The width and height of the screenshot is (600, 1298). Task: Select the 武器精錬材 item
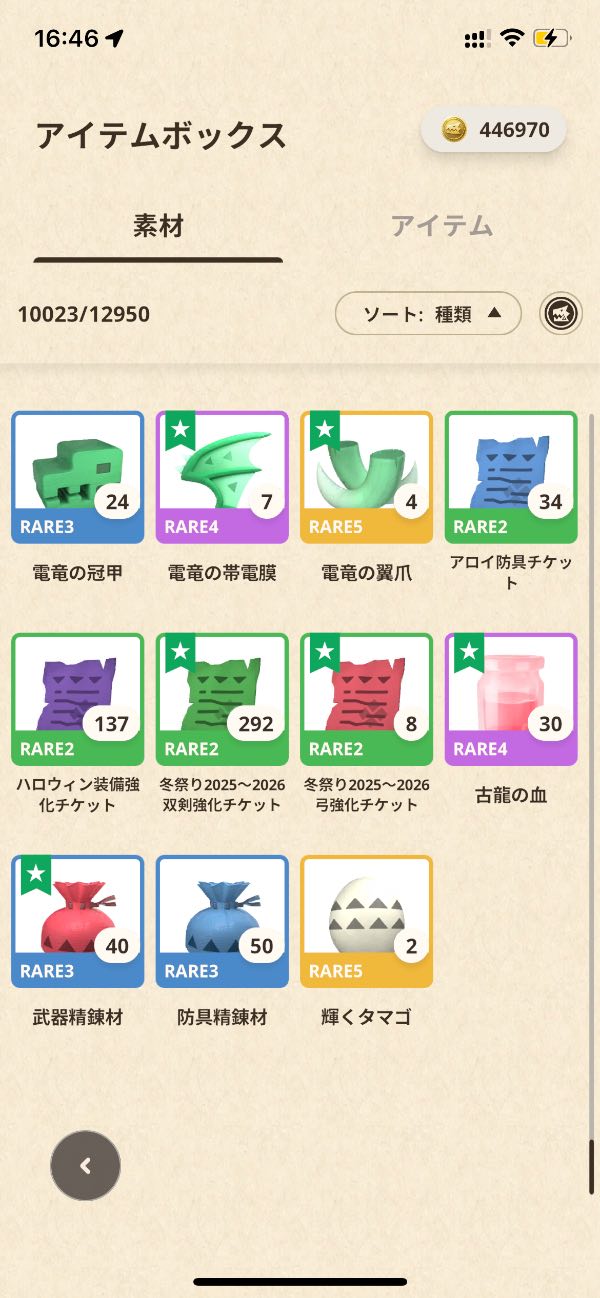pos(78,921)
